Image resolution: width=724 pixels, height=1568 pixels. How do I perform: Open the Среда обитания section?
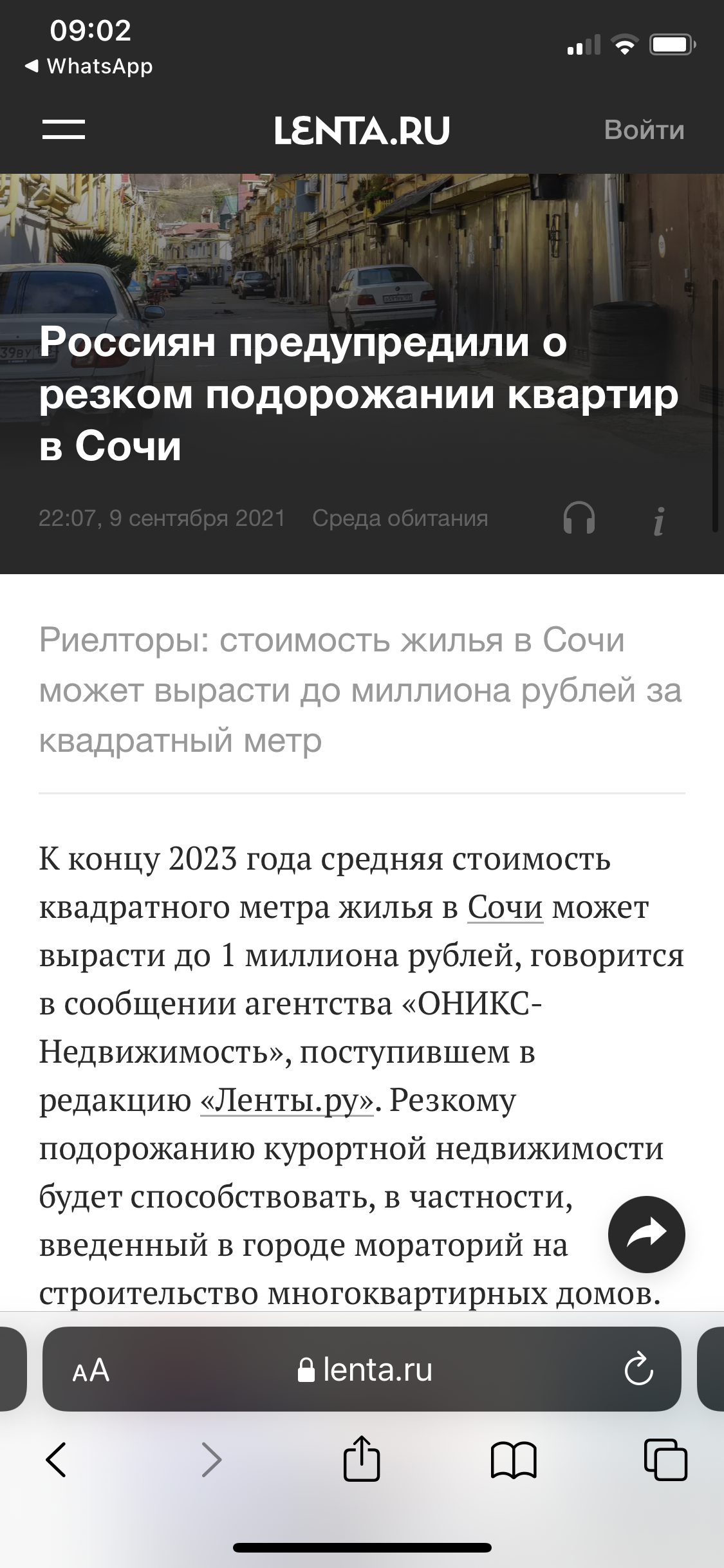pos(400,518)
